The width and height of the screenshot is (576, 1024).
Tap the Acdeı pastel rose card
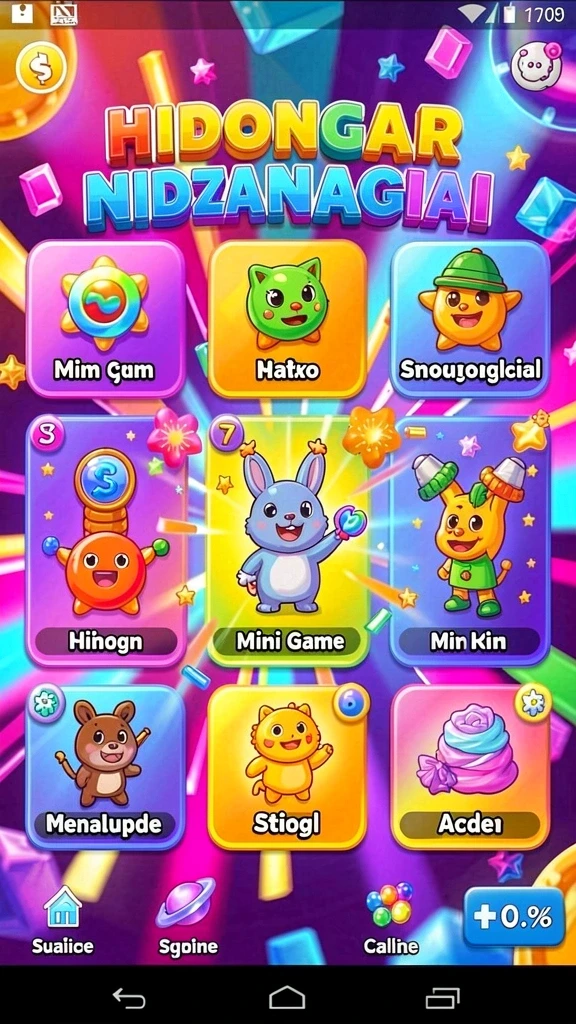(x=470, y=767)
